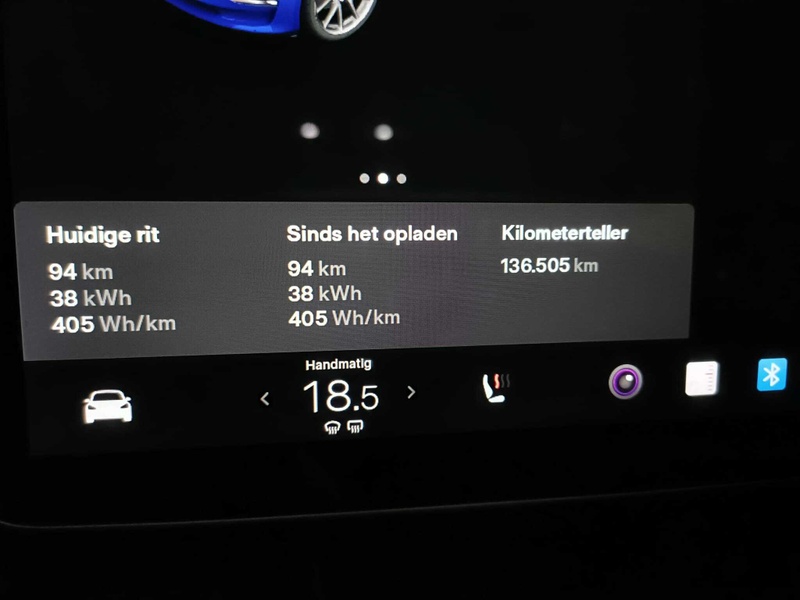This screenshot has width=800, height=600.
Task: Open climate settings via the 18.5 temperature
Action: point(341,397)
